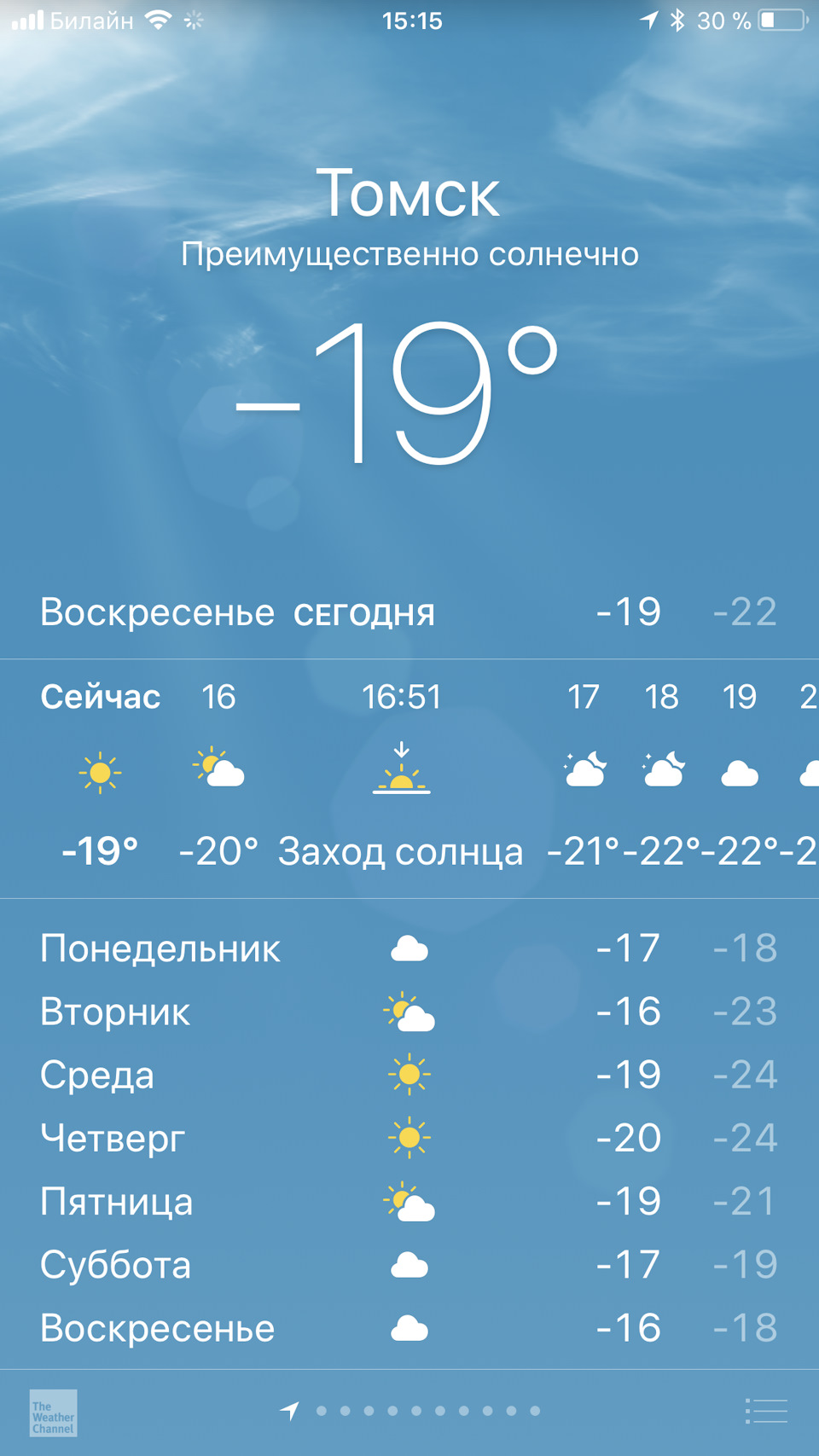Image resolution: width=819 pixels, height=1456 pixels.
Task: Open the city list menu icon
Action: pos(765,1411)
